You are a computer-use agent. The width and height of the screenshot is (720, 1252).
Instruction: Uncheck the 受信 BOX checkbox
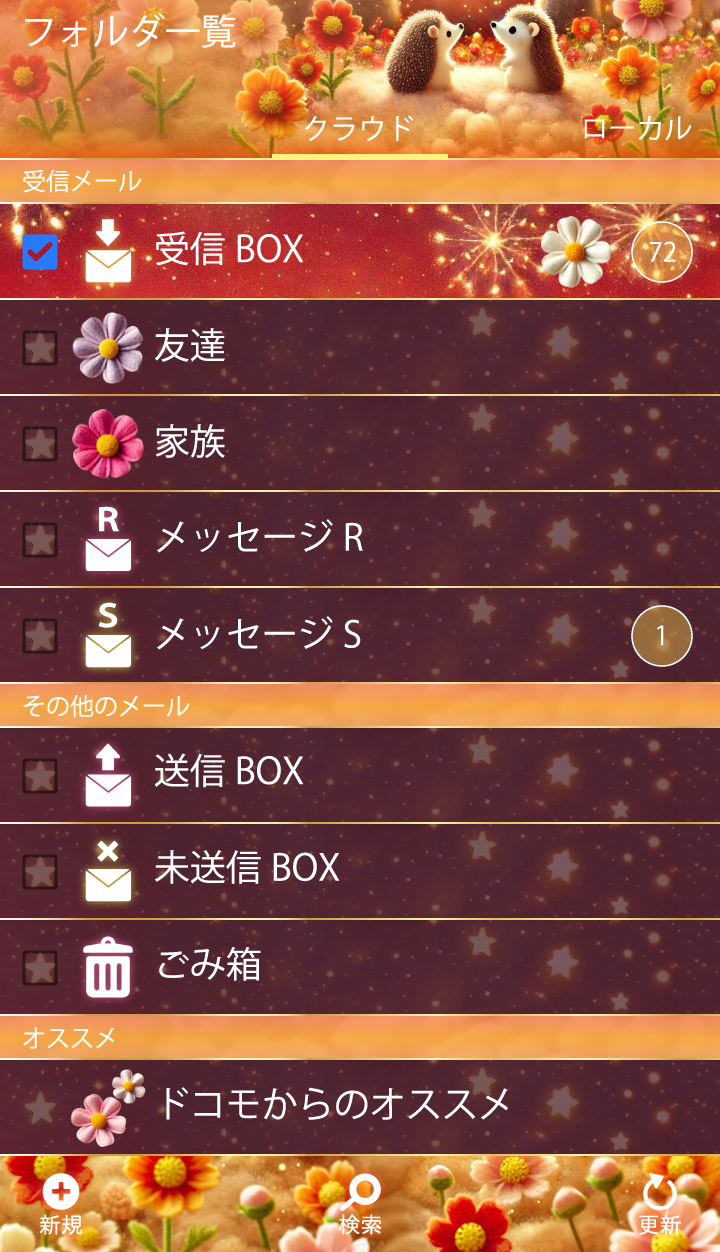click(x=40, y=252)
